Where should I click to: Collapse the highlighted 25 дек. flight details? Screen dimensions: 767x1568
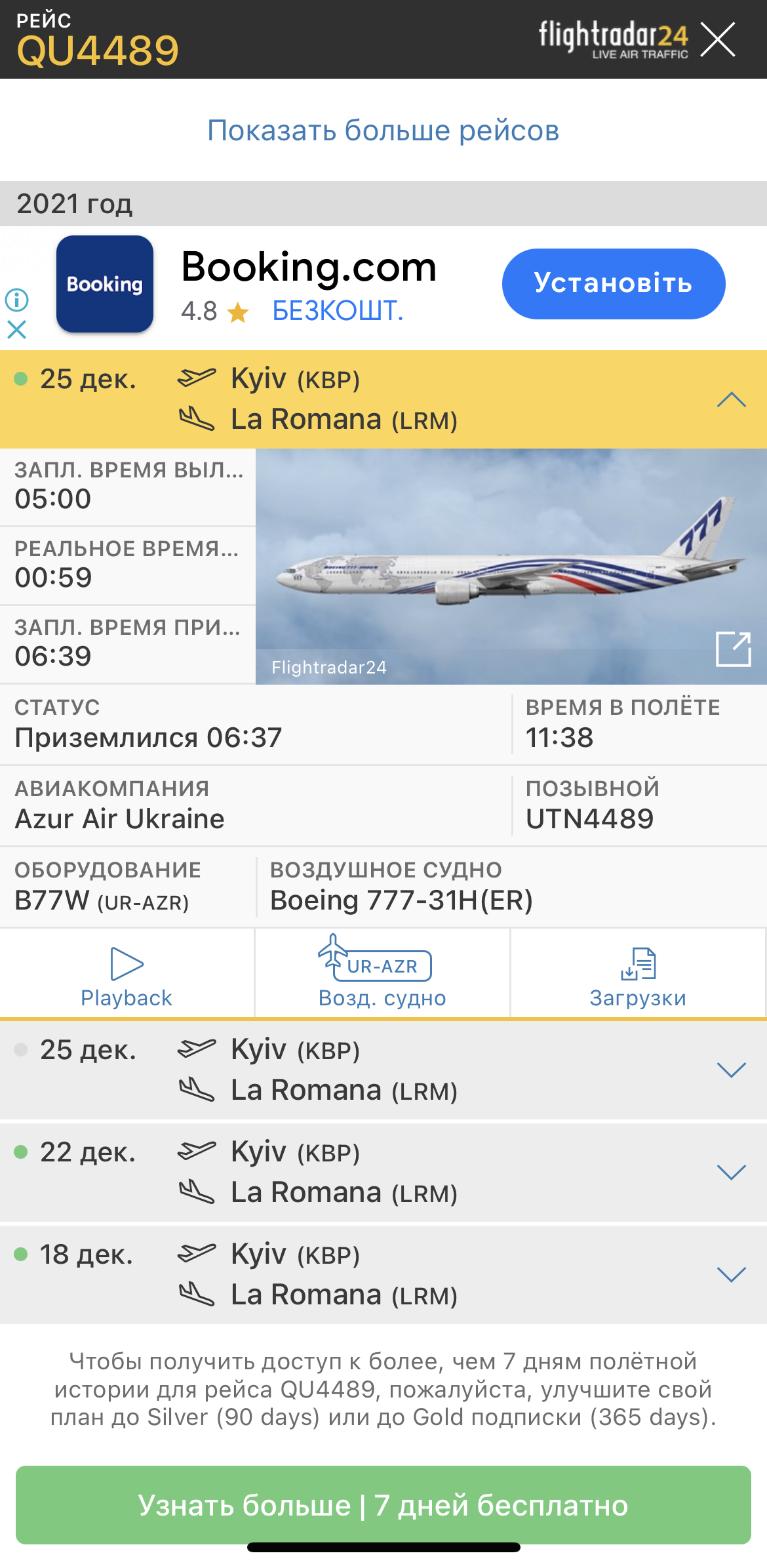click(x=731, y=399)
